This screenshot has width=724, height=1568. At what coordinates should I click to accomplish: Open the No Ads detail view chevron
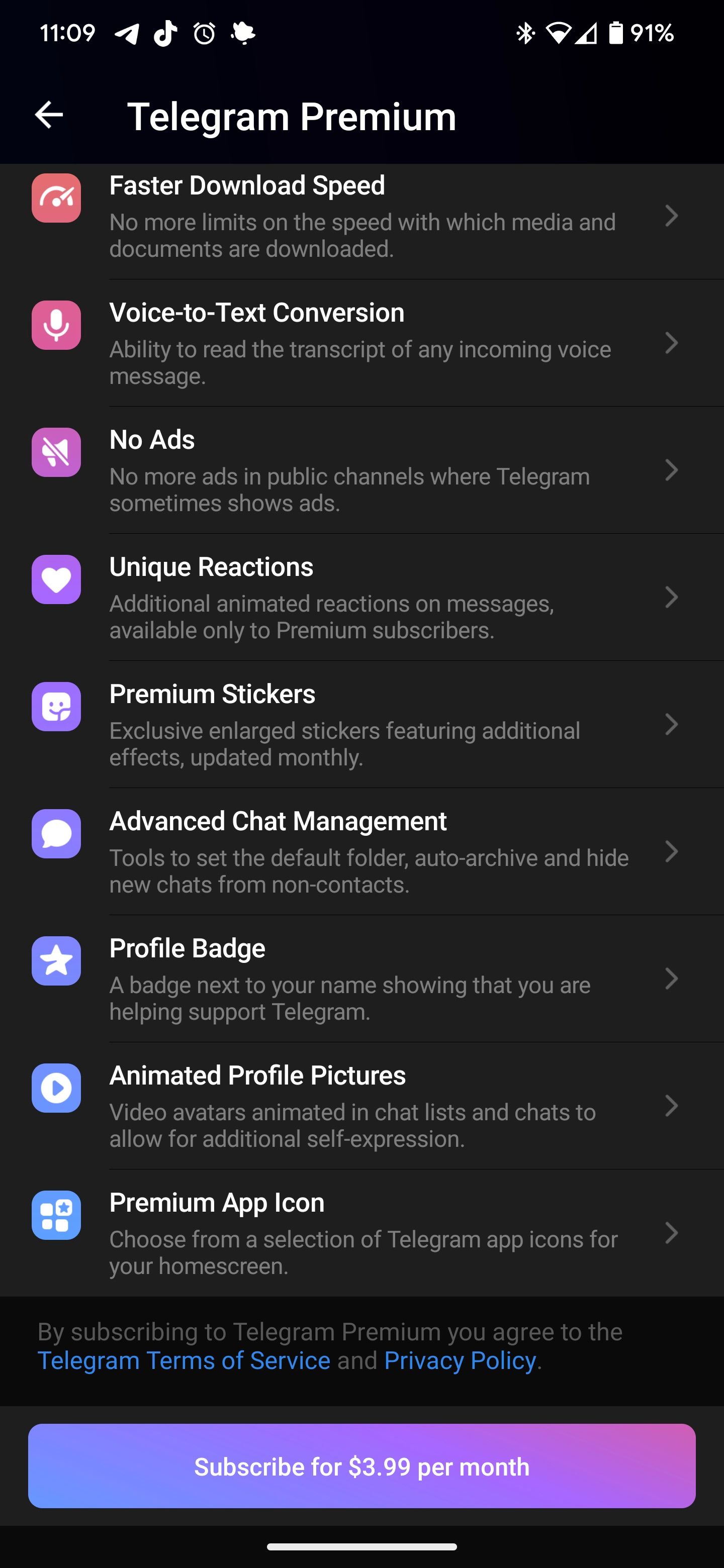pos(671,470)
